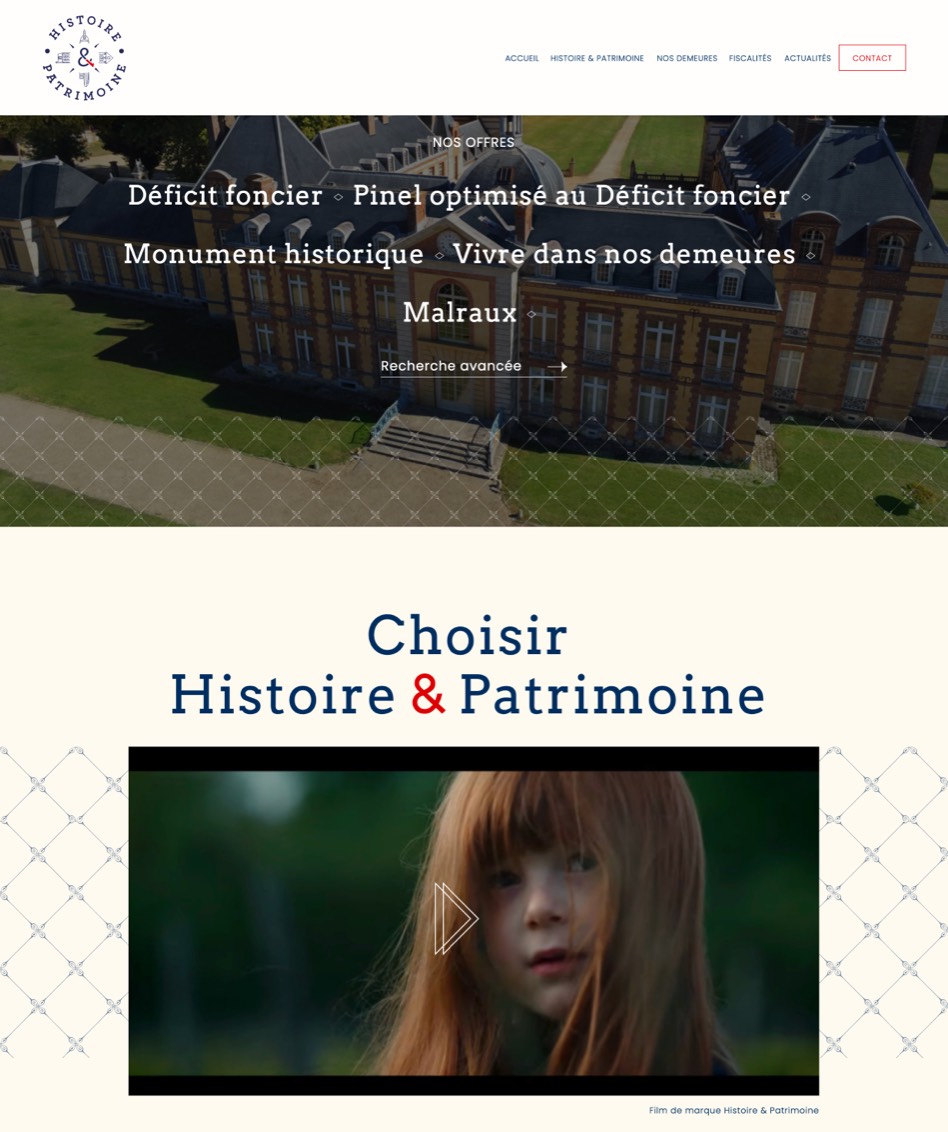Tap the Contact button
948x1132 pixels.
872,58
